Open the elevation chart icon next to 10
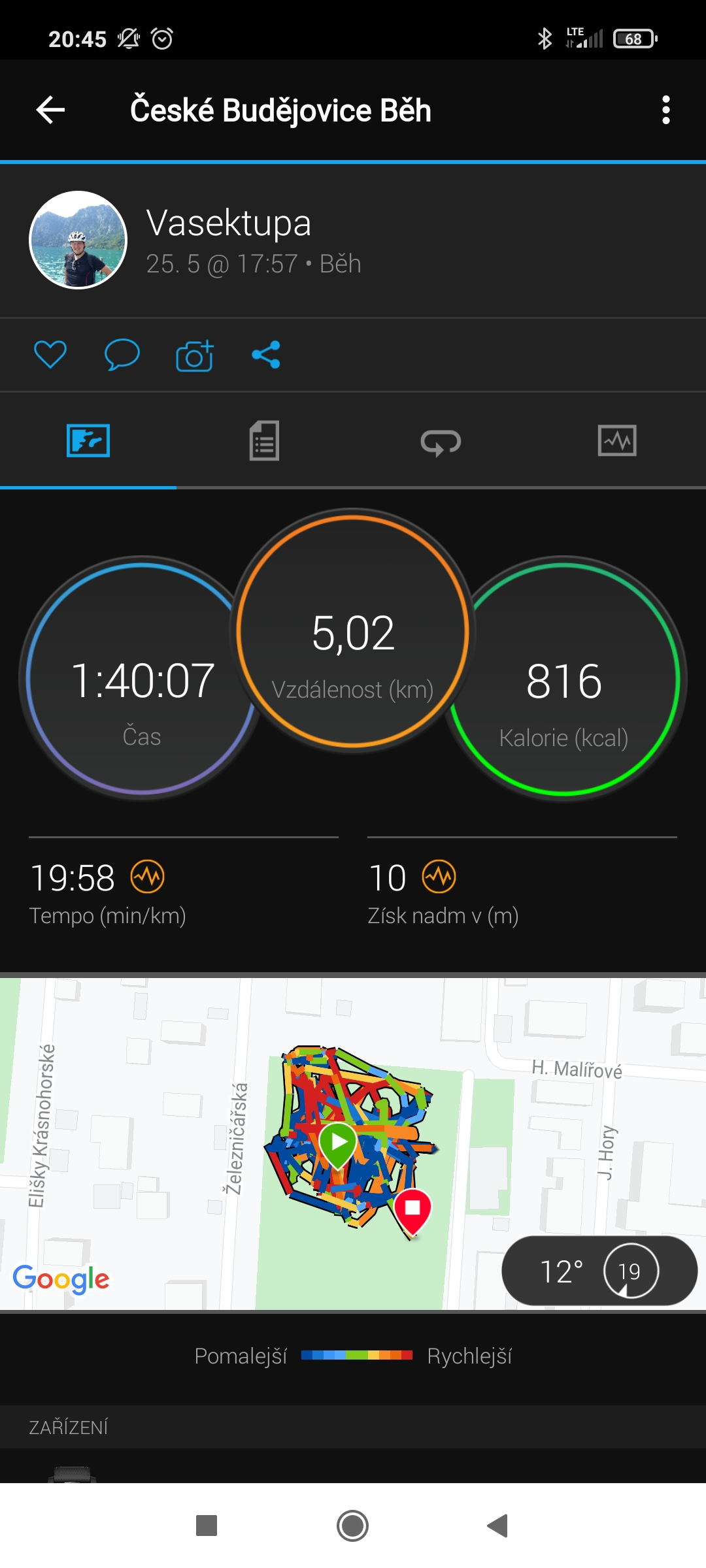Image resolution: width=706 pixels, height=1568 pixels. [x=439, y=876]
